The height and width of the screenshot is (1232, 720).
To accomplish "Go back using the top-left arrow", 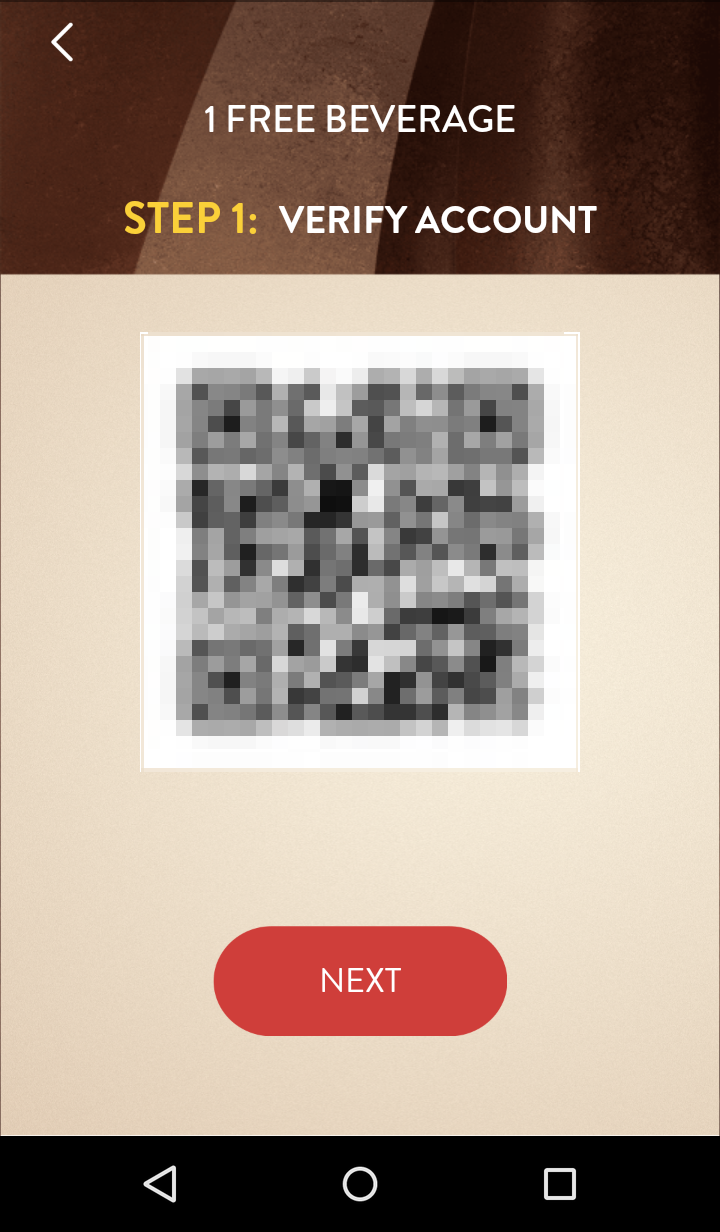I will click(62, 42).
